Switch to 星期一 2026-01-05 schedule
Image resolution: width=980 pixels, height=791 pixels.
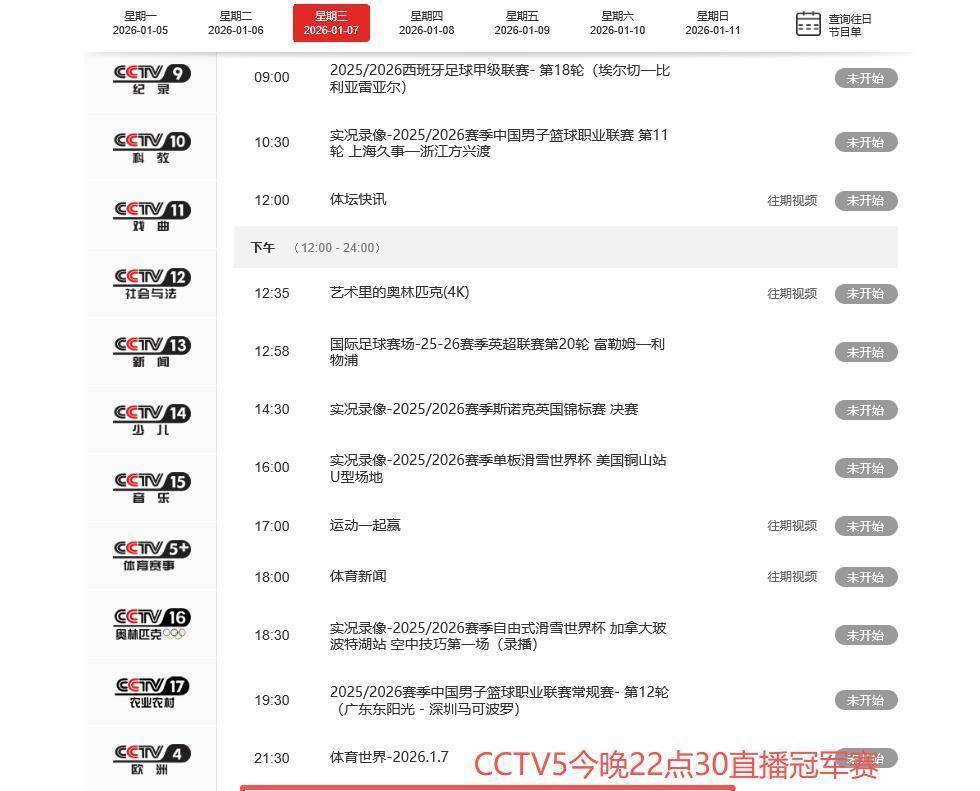pos(140,23)
